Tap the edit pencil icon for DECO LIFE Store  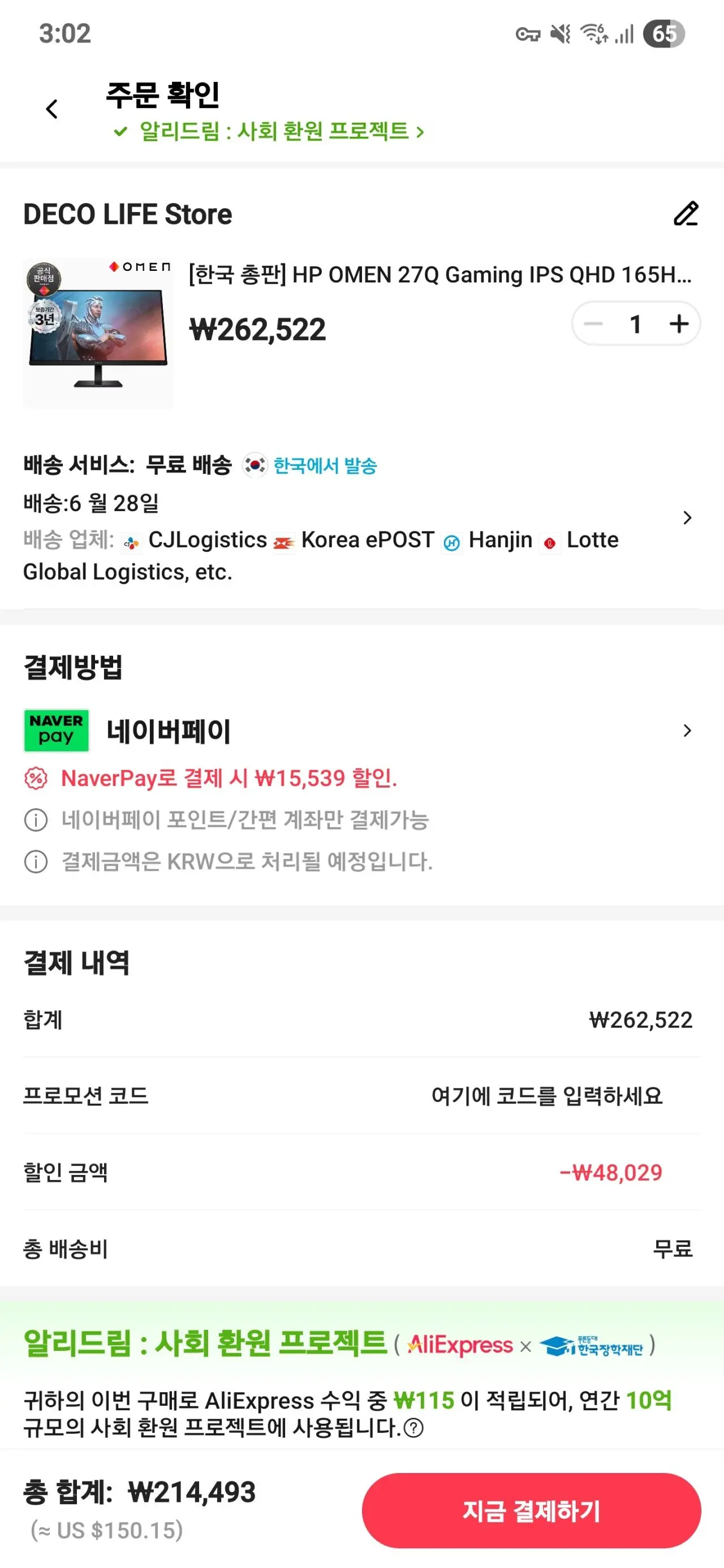[x=686, y=214]
